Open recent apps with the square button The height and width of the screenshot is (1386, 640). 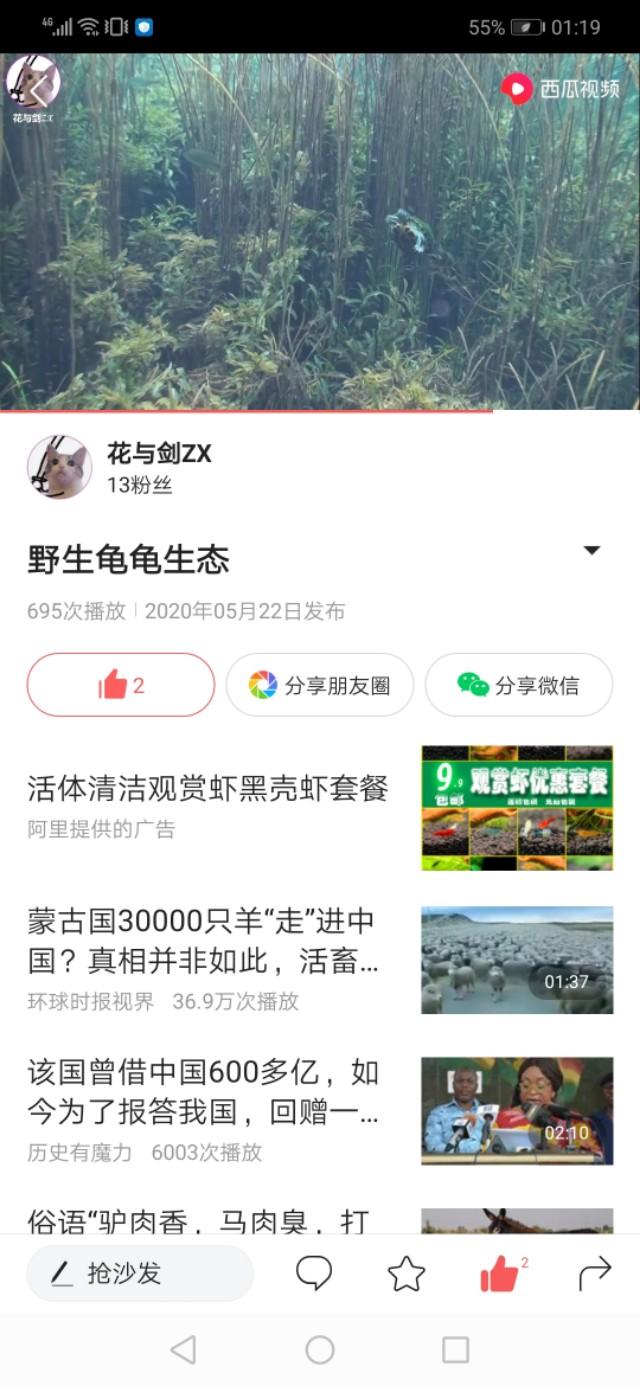point(455,1350)
